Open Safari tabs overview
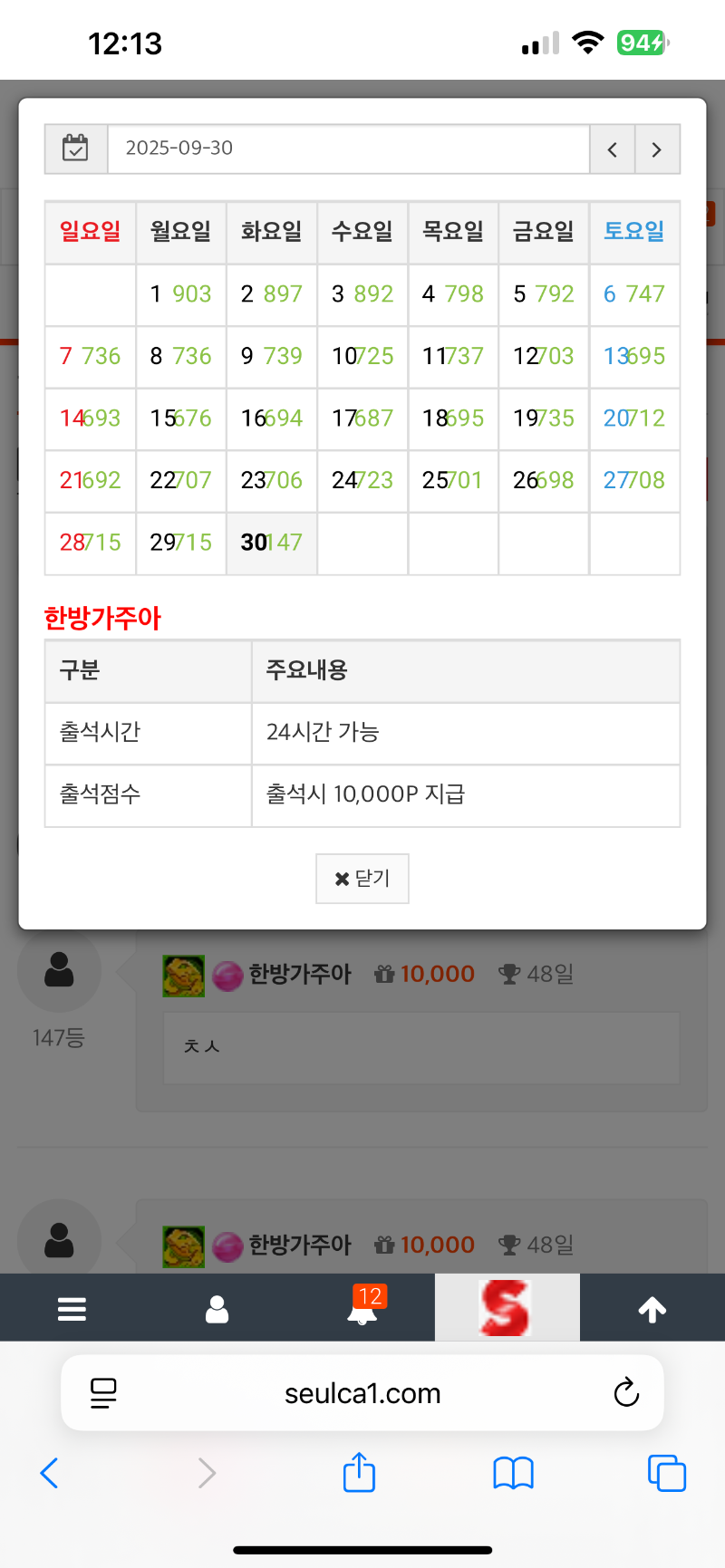The width and height of the screenshot is (725, 1568). [667, 1473]
